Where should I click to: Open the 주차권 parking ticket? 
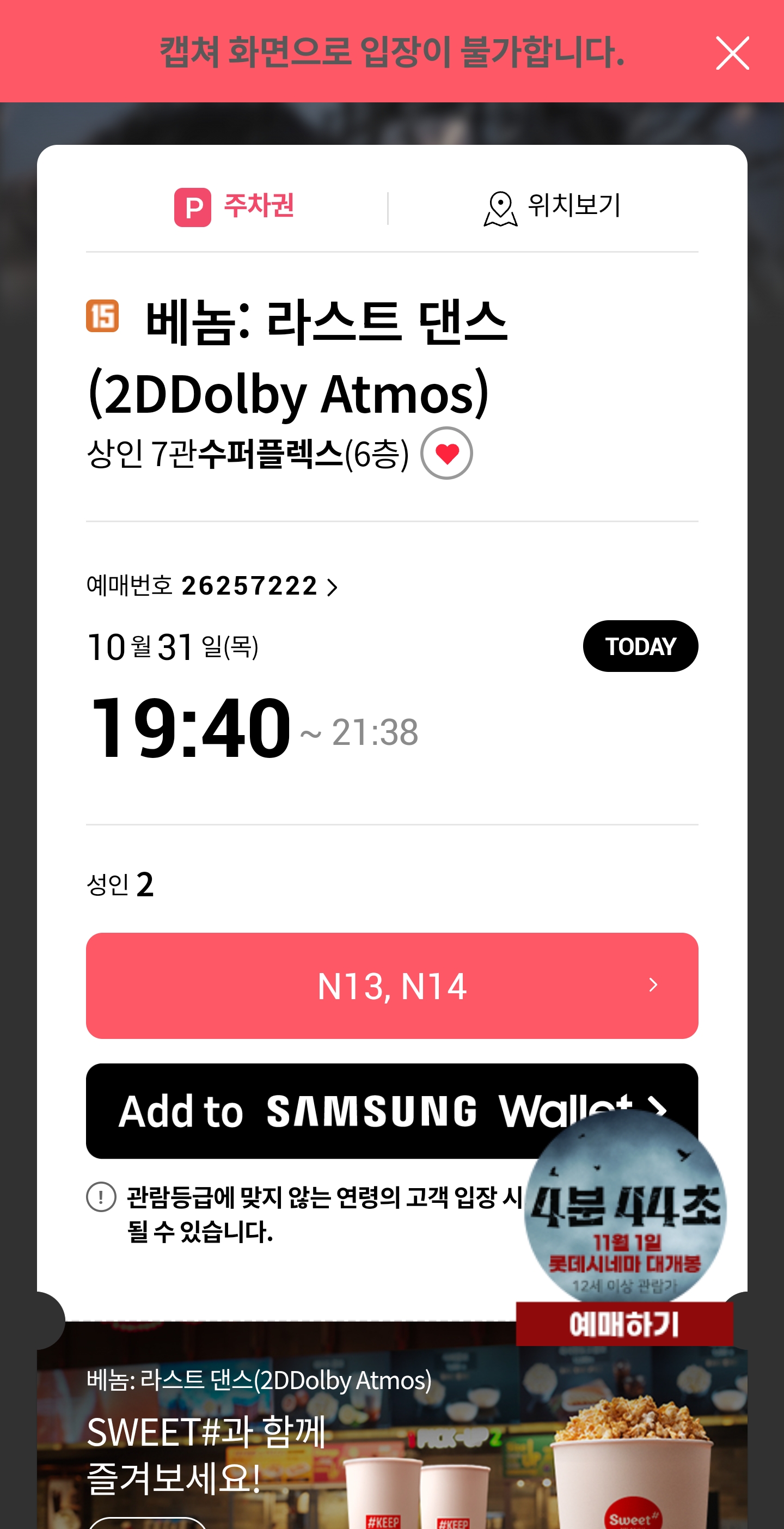pyautogui.click(x=234, y=207)
